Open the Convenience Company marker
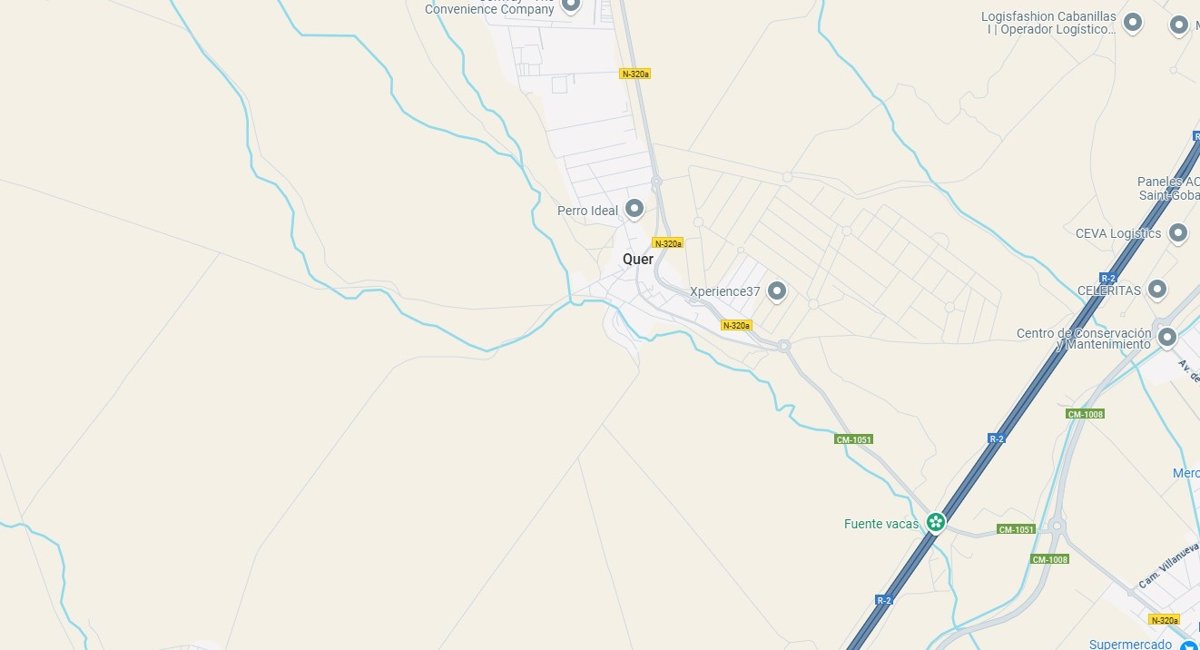The height and width of the screenshot is (650, 1200). 571,6
